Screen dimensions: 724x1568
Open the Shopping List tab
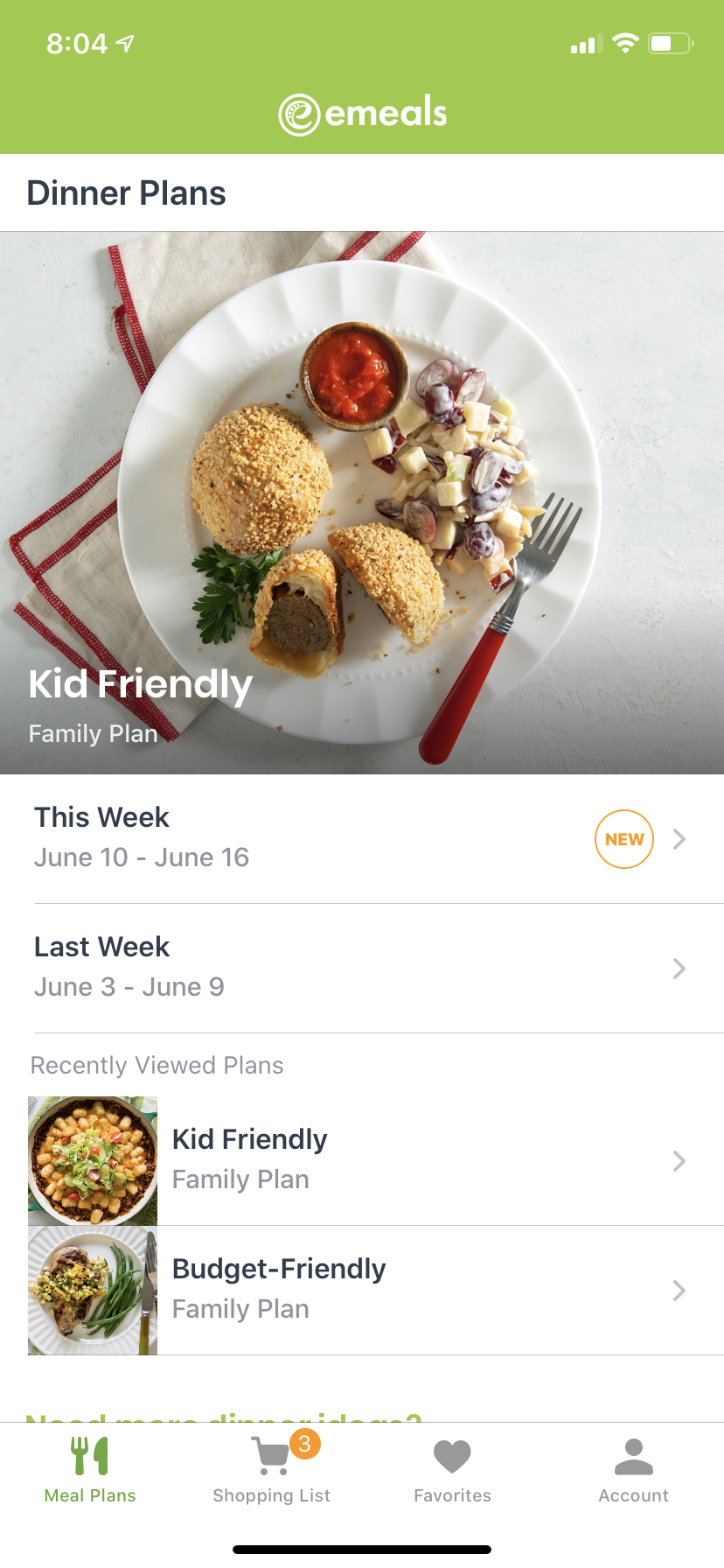tap(271, 1470)
